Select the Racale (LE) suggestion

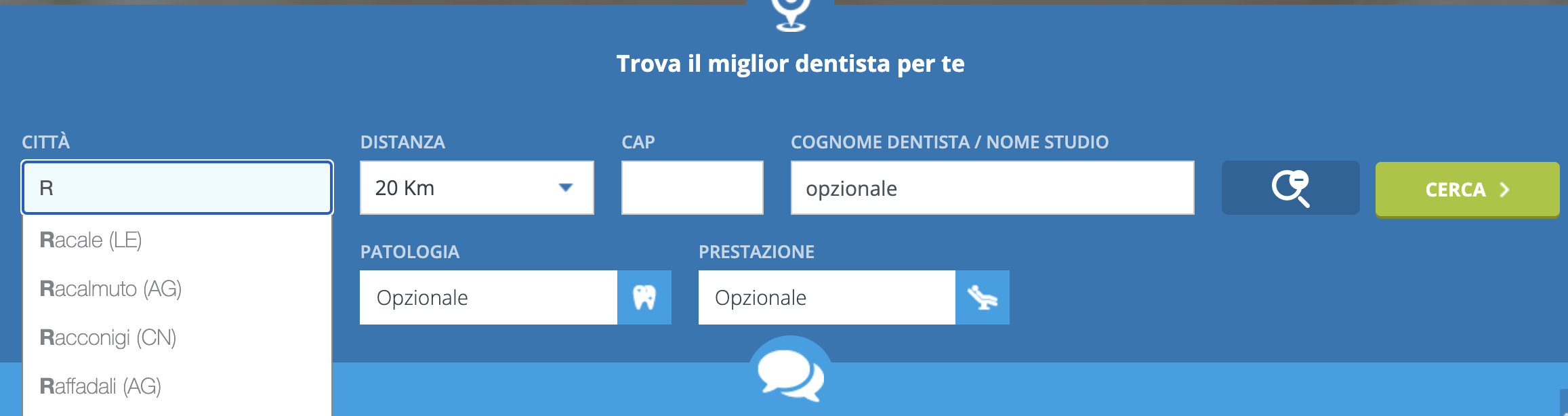tap(91, 240)
